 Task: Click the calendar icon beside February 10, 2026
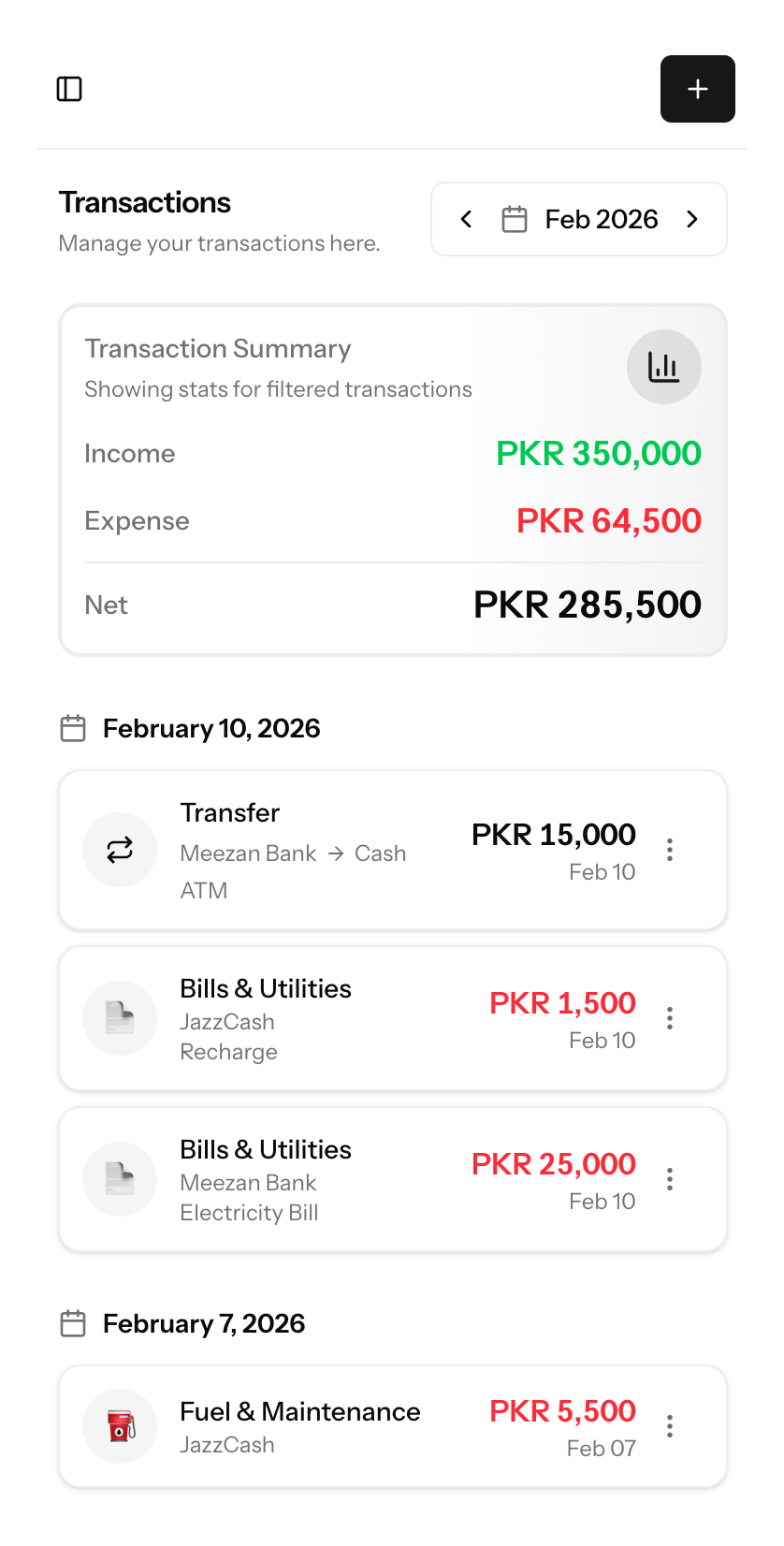tap(72, 727)
